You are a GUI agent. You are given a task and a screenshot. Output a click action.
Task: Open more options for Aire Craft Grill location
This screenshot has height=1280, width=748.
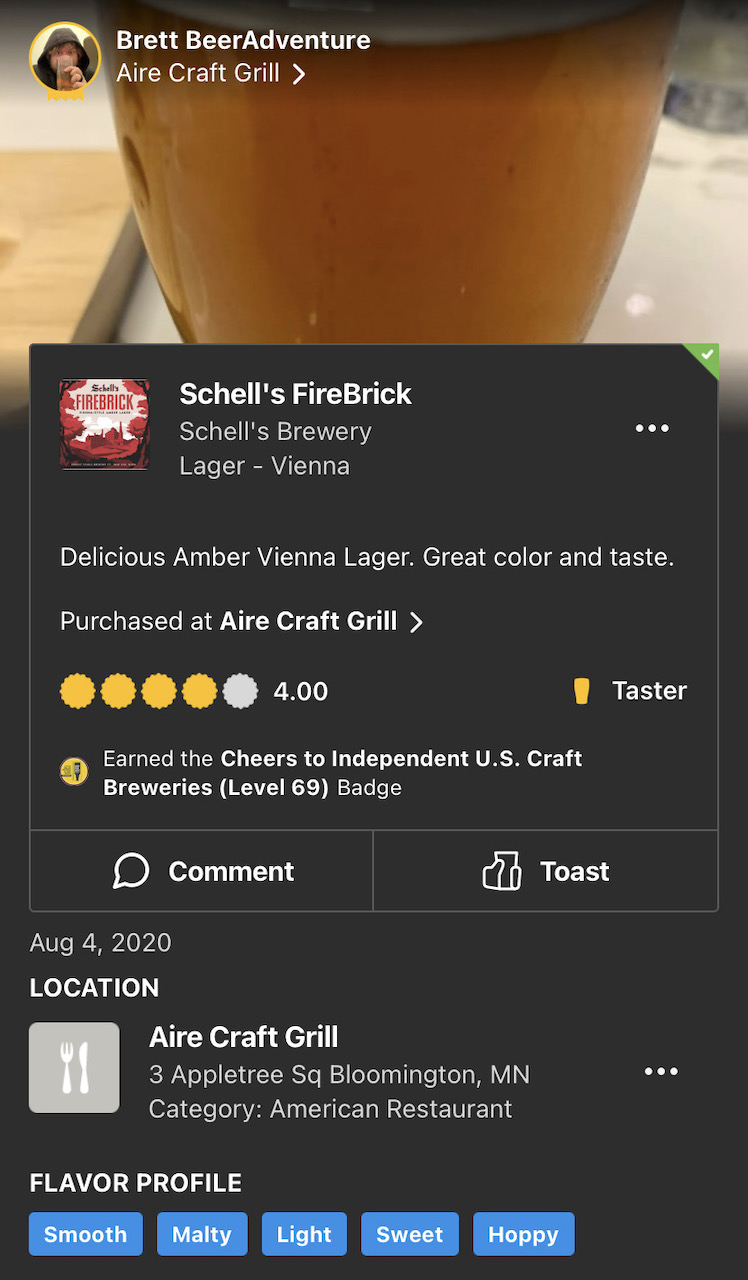click(x=661, y=1071)
